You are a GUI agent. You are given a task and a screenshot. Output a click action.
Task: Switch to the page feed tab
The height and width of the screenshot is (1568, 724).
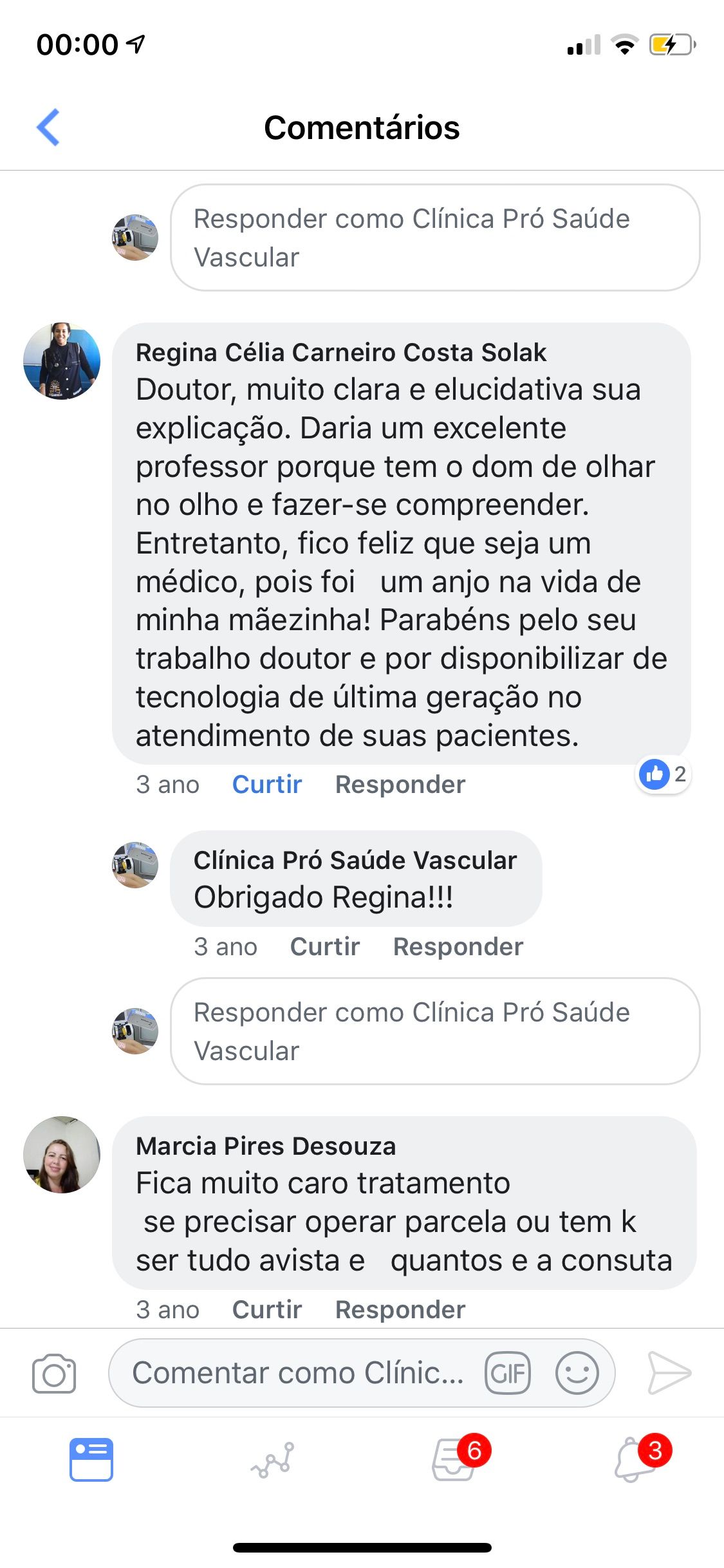pyautogui.click(x=91, y=1459)
